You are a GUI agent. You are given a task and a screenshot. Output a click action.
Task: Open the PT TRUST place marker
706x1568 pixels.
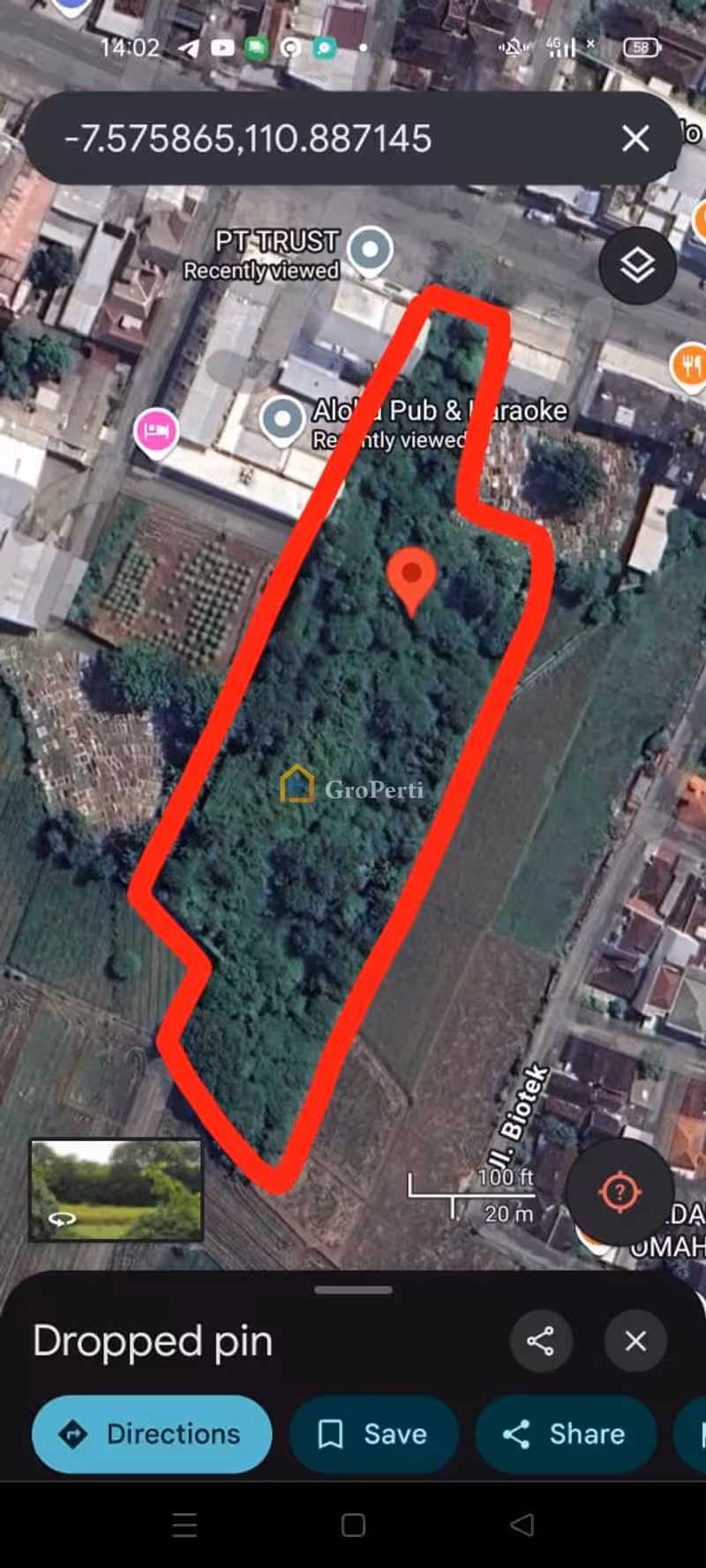[370, 250]
